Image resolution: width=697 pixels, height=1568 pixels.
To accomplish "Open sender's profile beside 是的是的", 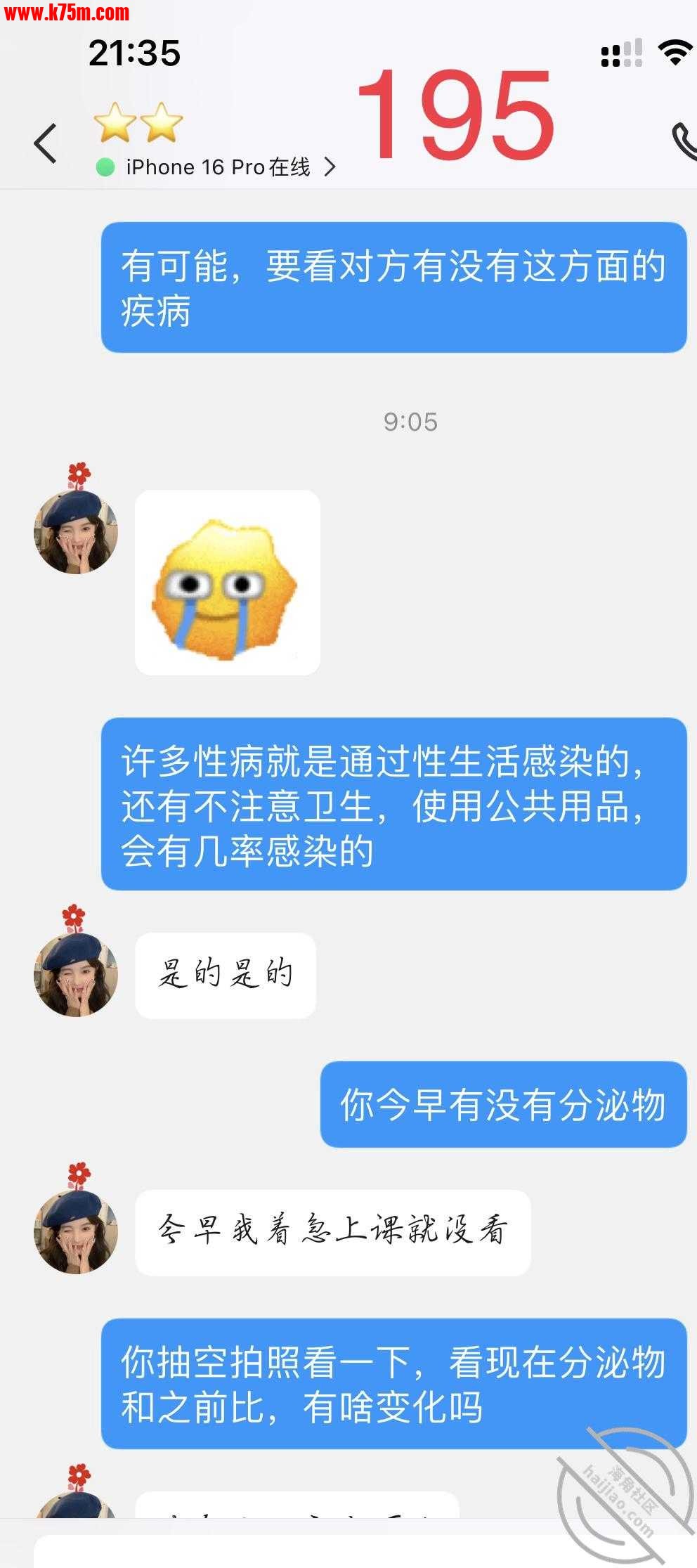I will (75, 974).
